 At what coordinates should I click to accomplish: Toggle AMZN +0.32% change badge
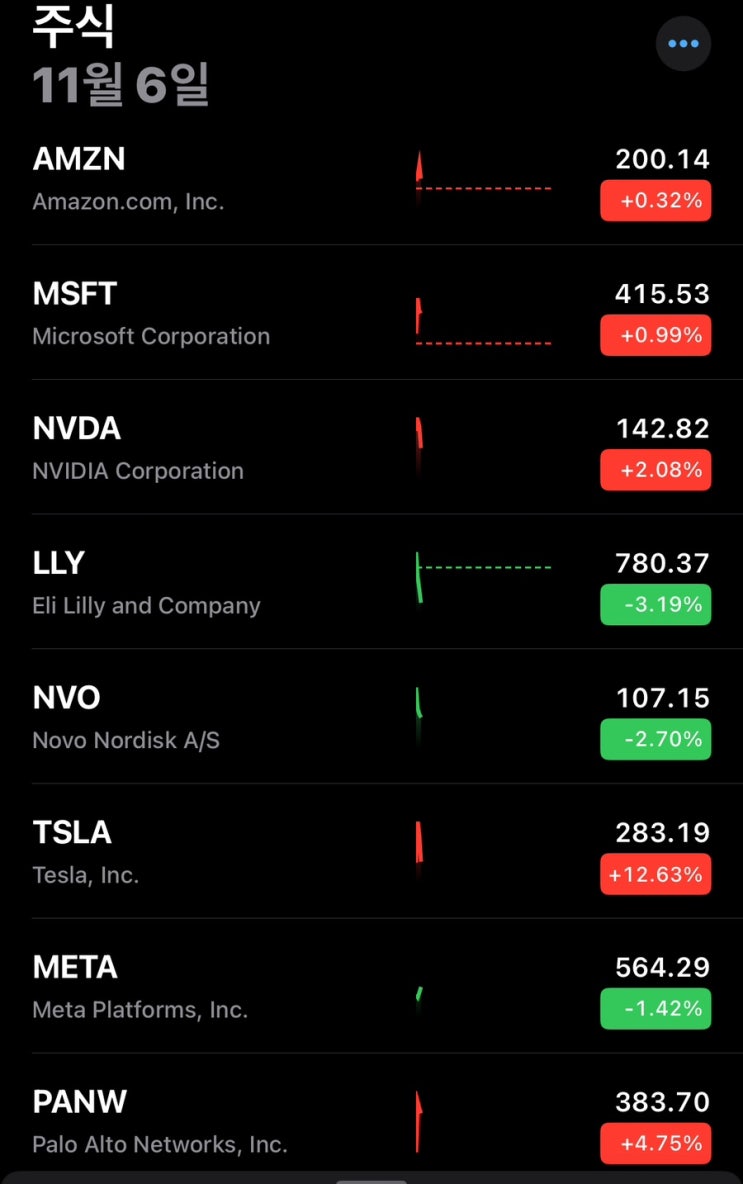tap(656, 201)
